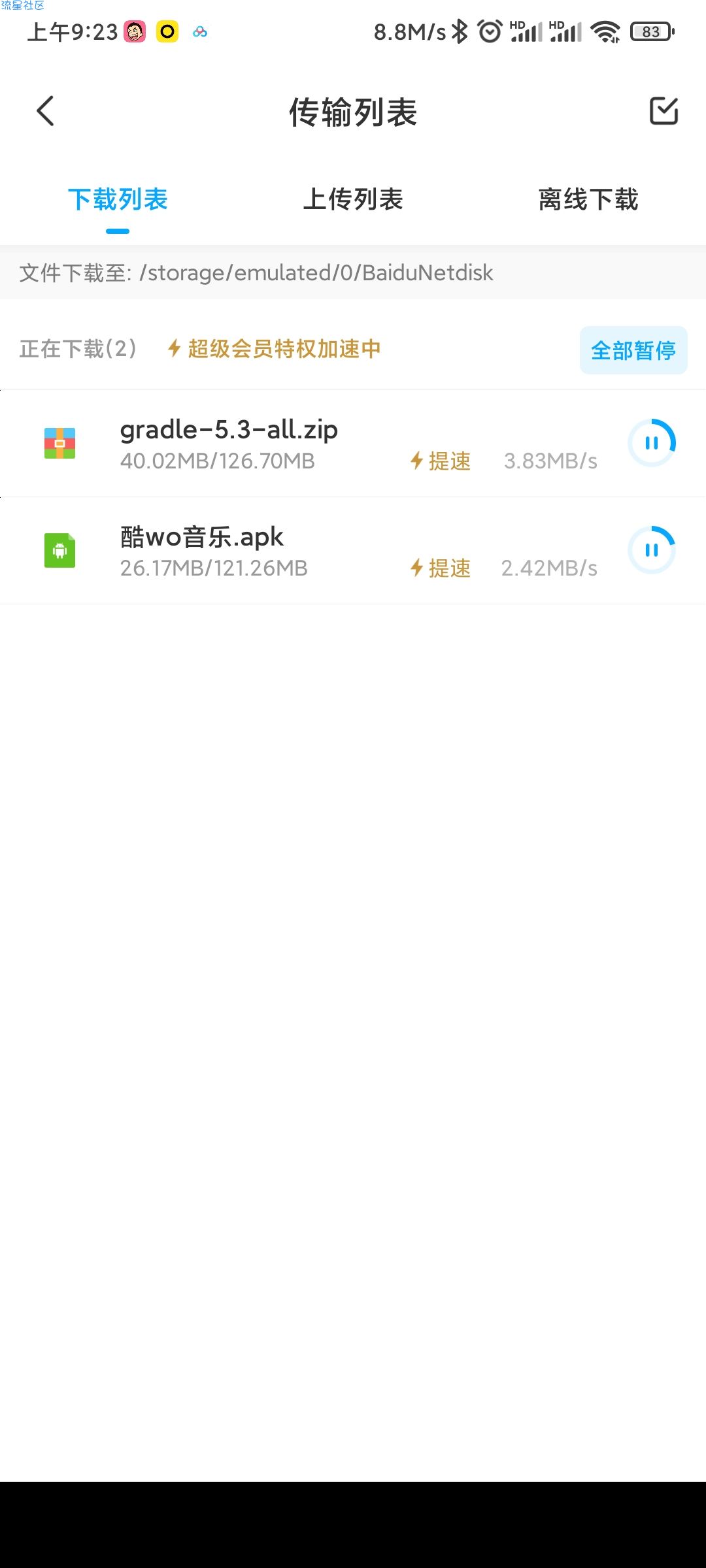706x1568 pixels.
Task: Go back from the 传输列表 page
Action: coord(45,111)
